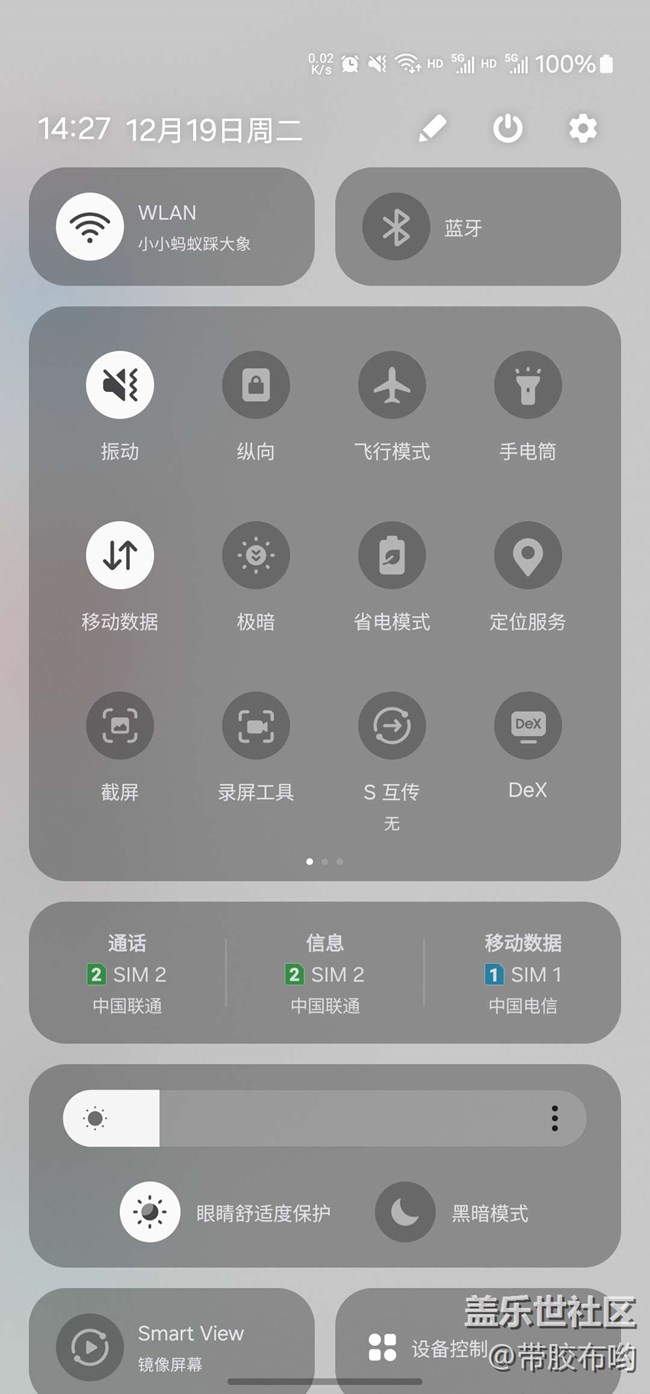Open system settings gear
This screenshot has width=650, height=1394.
pyautogui.click(x=583, y=128)
